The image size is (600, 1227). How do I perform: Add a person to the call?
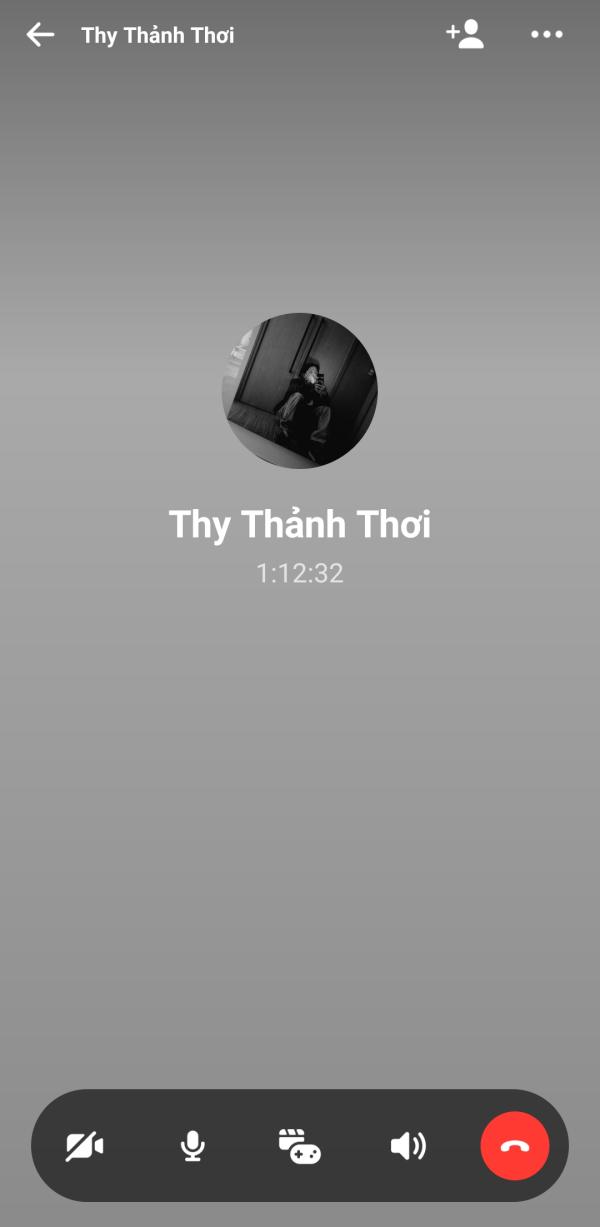(x=465, y=35)
